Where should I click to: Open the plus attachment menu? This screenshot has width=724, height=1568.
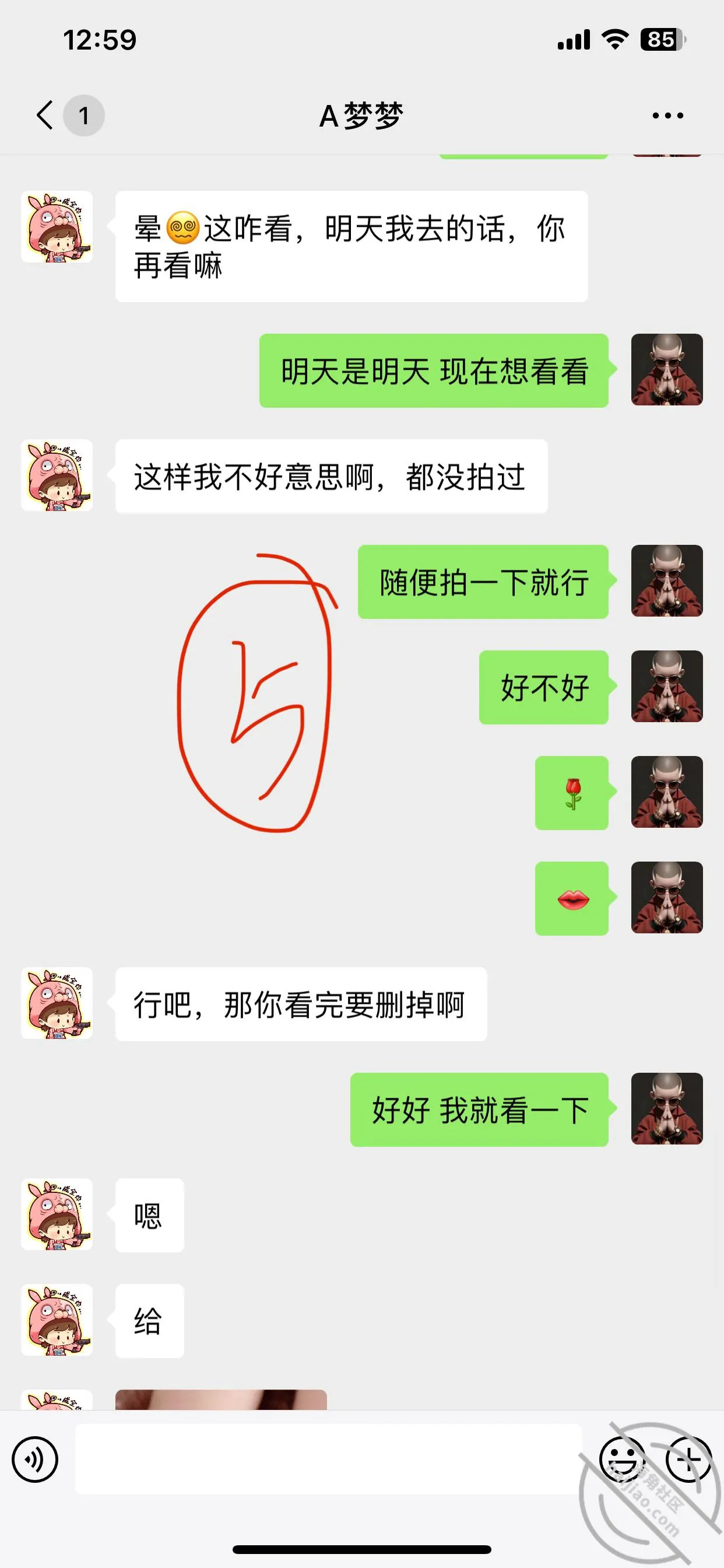point(688,1459)
